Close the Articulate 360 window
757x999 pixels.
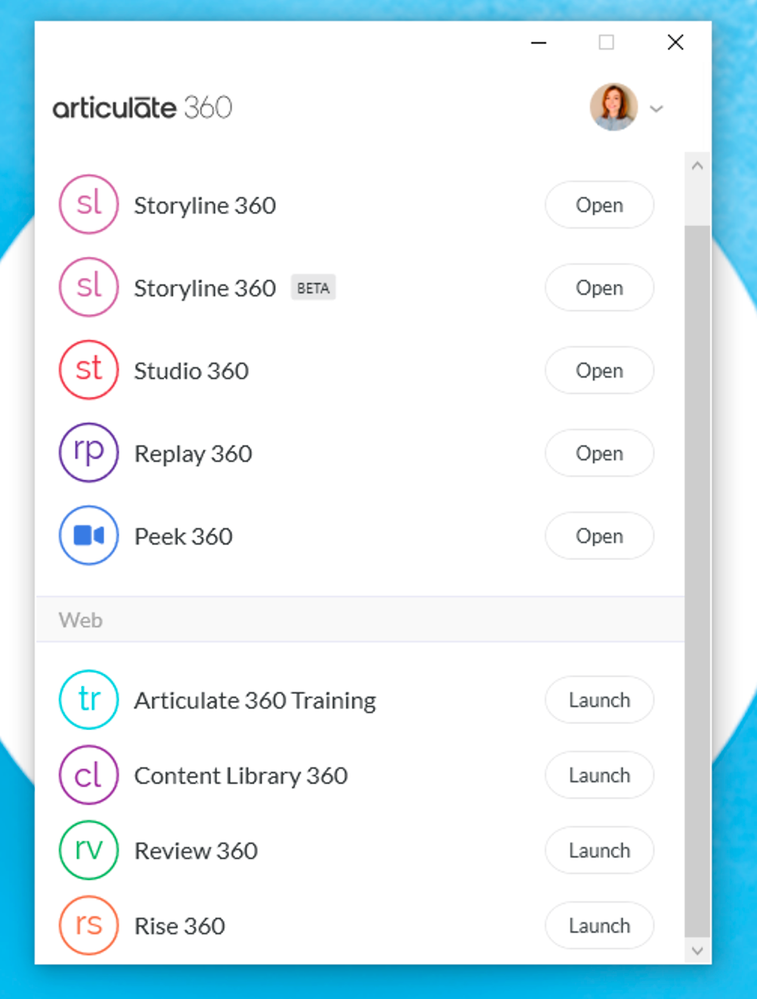coord(675,43)
